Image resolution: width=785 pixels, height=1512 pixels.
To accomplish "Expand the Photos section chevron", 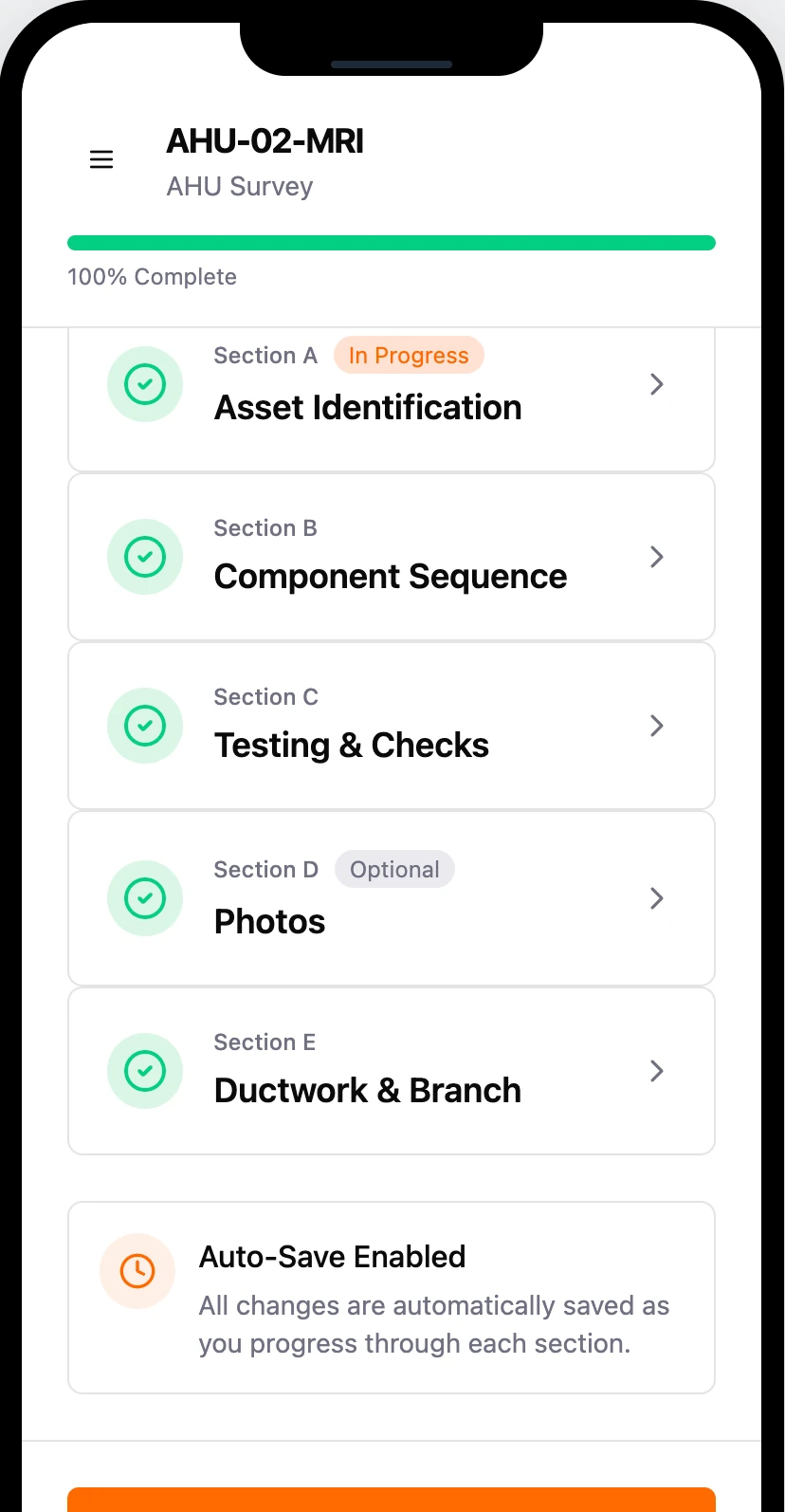I will click(656, 898).
